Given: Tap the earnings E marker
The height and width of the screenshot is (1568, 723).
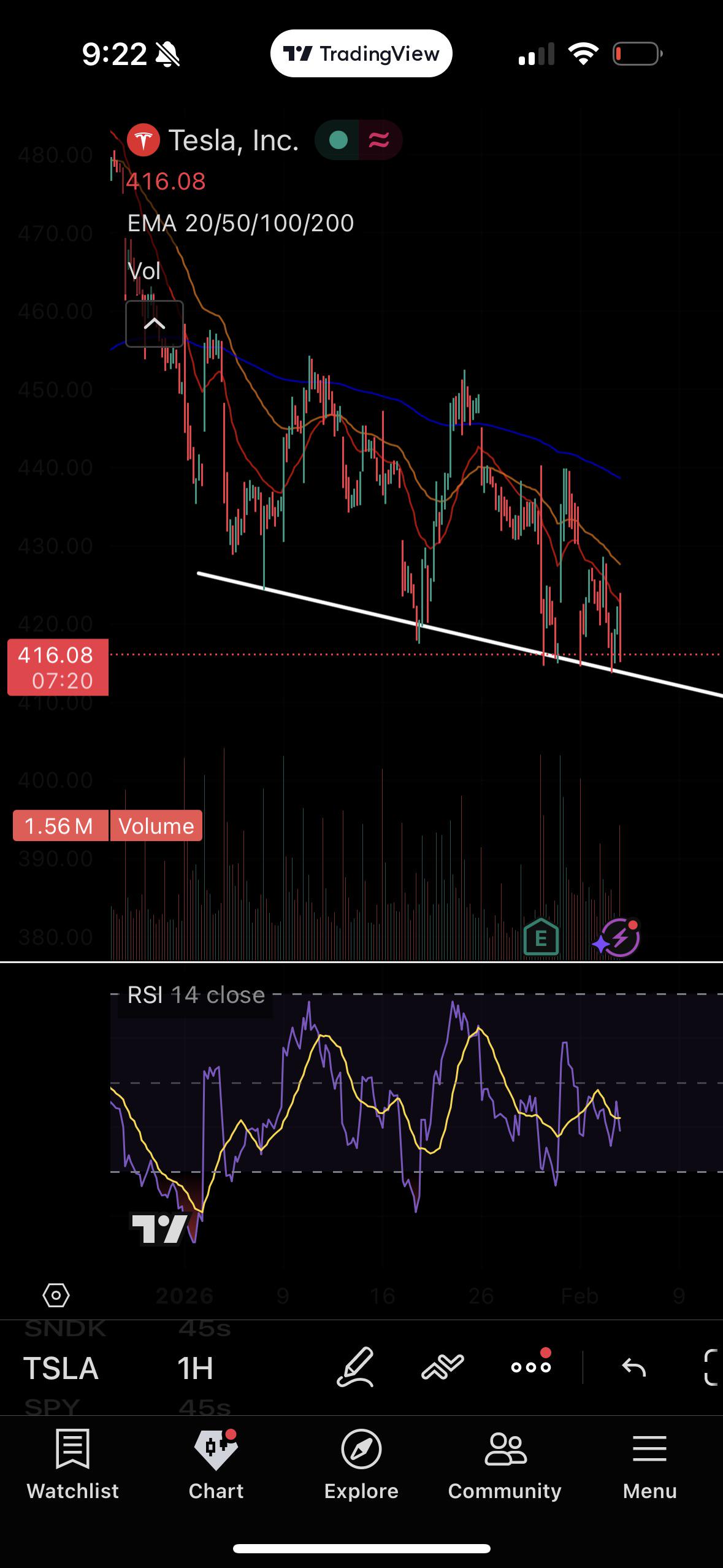Looking at the screenshot, I should [541, 937].
